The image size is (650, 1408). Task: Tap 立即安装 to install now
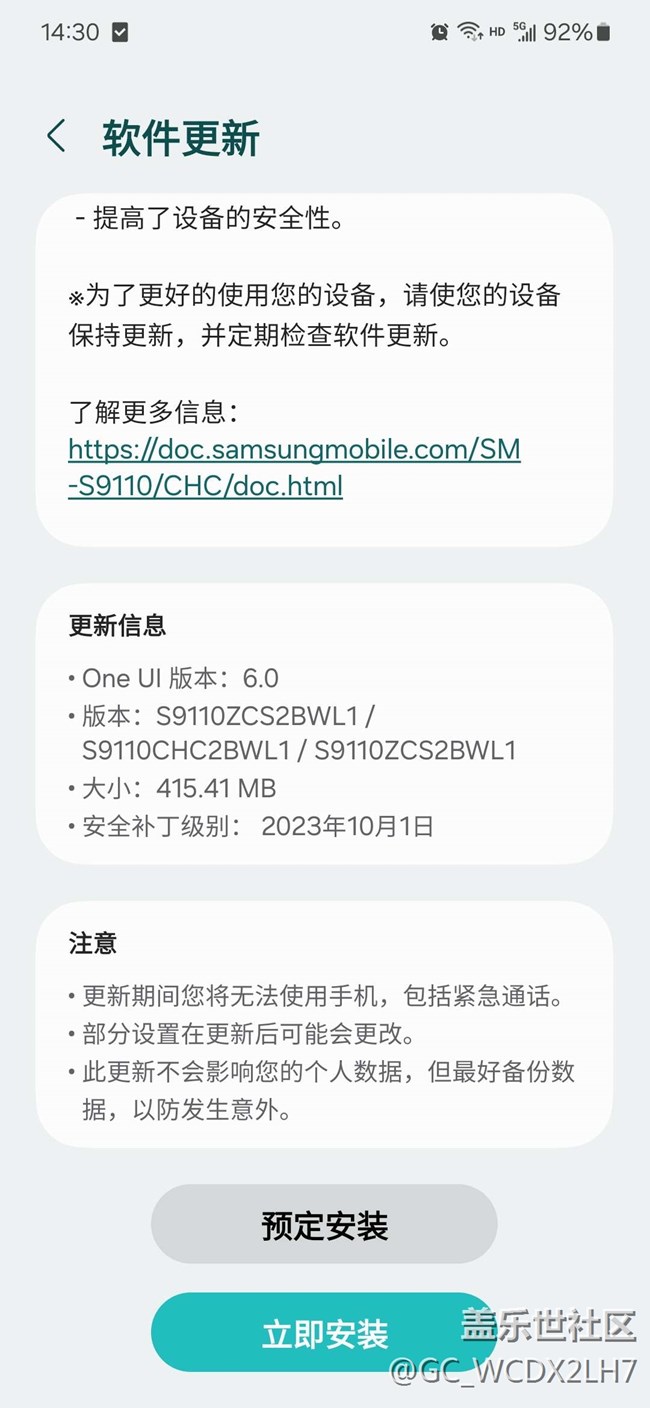click(x=324, y=1333)
